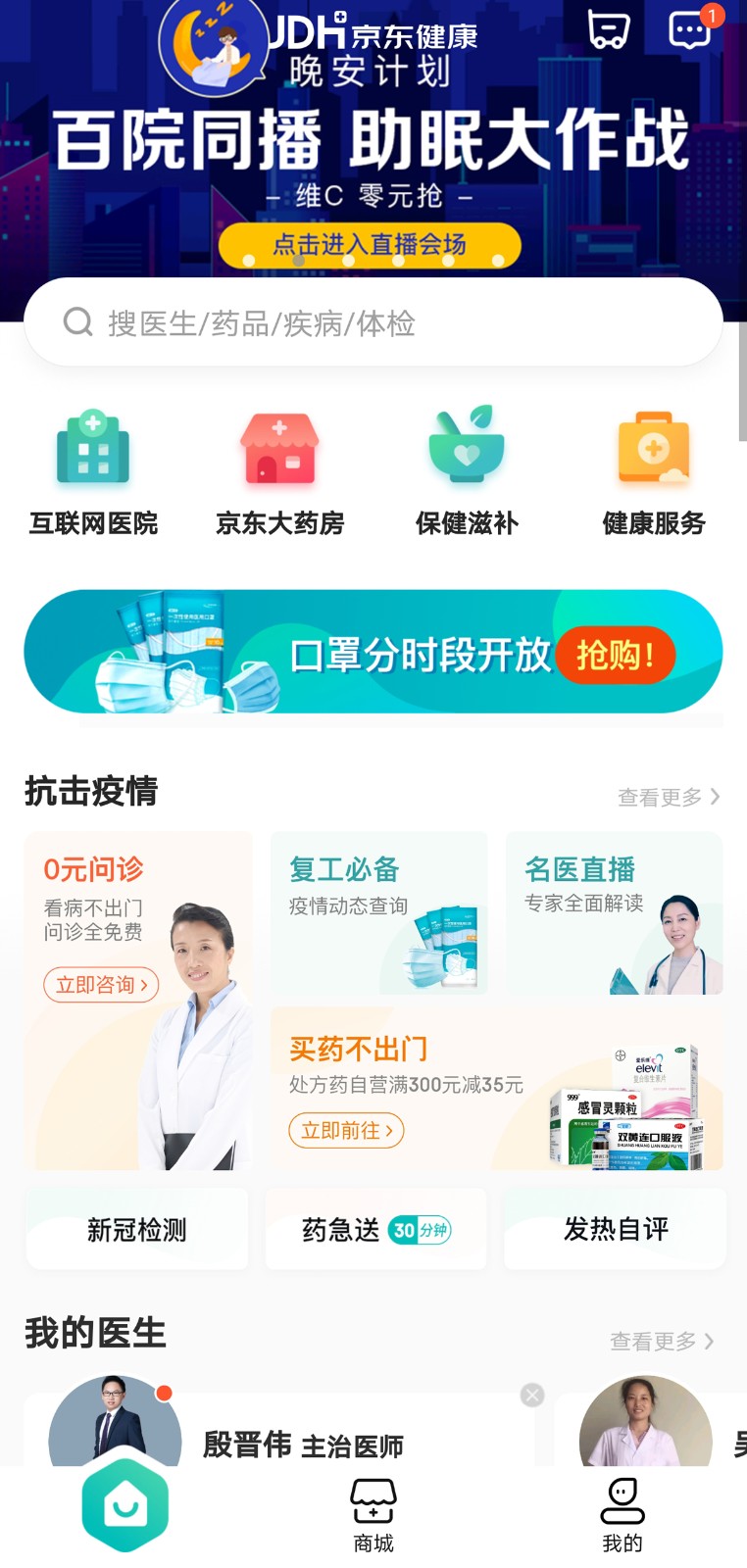Tap 立即咨询 on 0元问诊 card

pos(101,985)
